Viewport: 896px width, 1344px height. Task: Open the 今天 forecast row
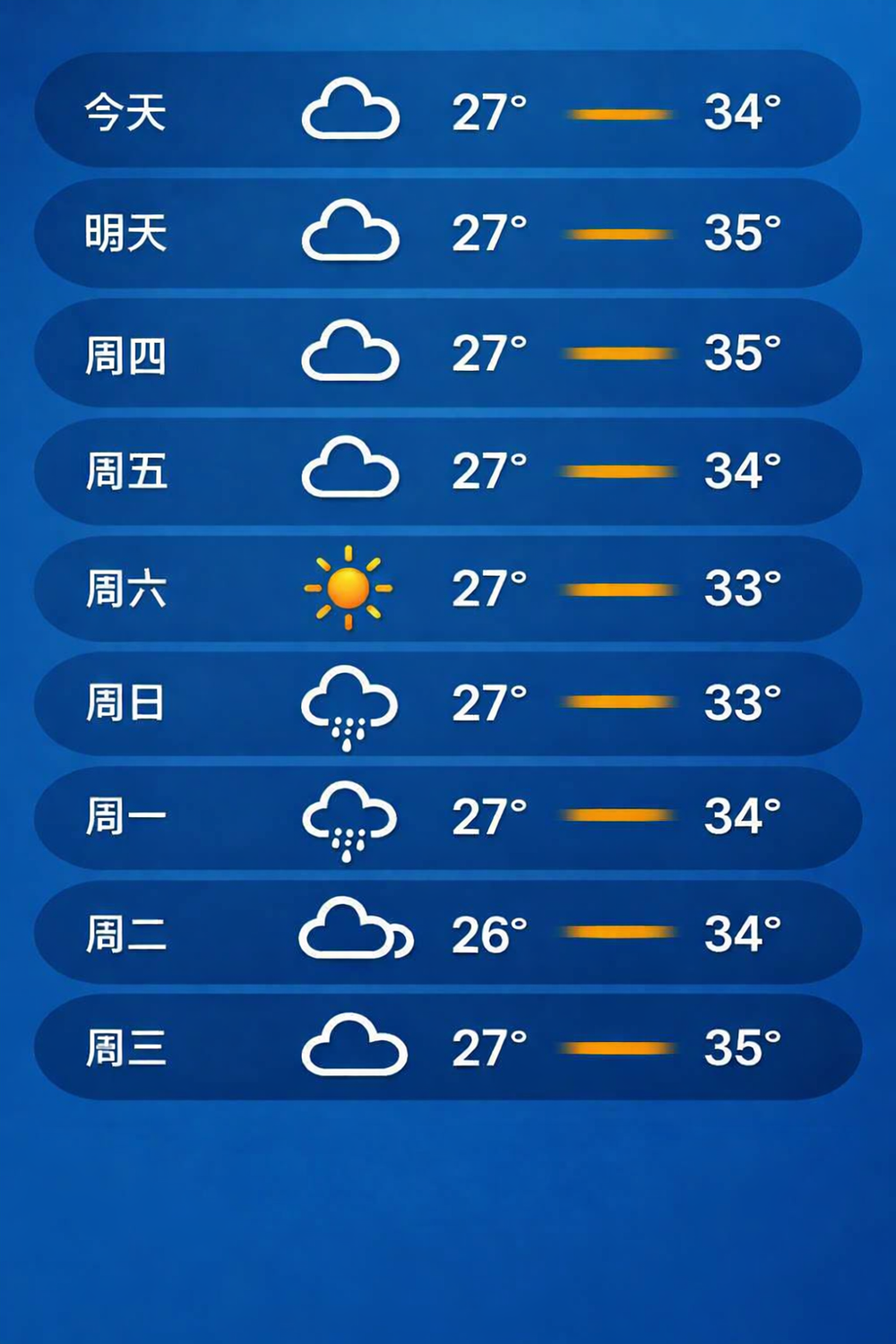448,111
